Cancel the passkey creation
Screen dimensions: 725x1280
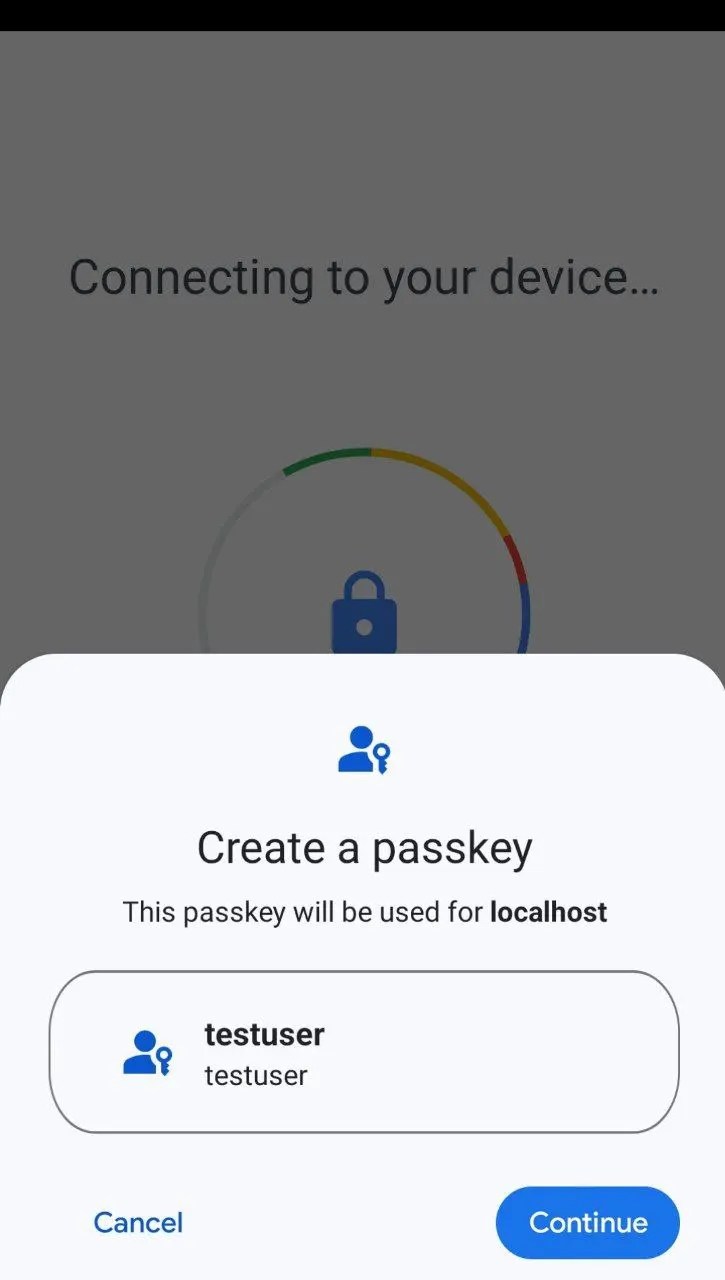click(x=138, y=1222)
